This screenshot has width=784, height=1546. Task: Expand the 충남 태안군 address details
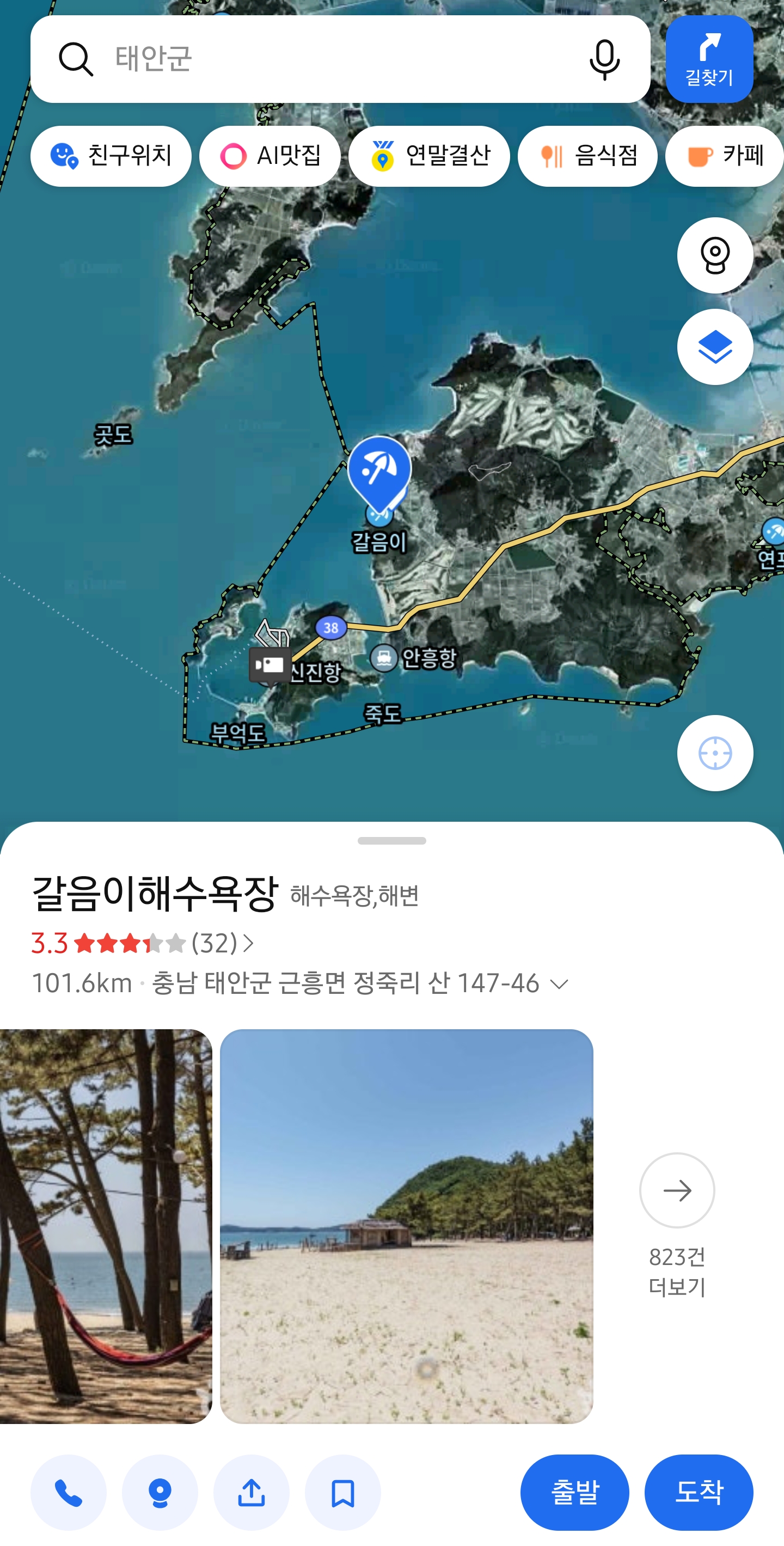559,984
